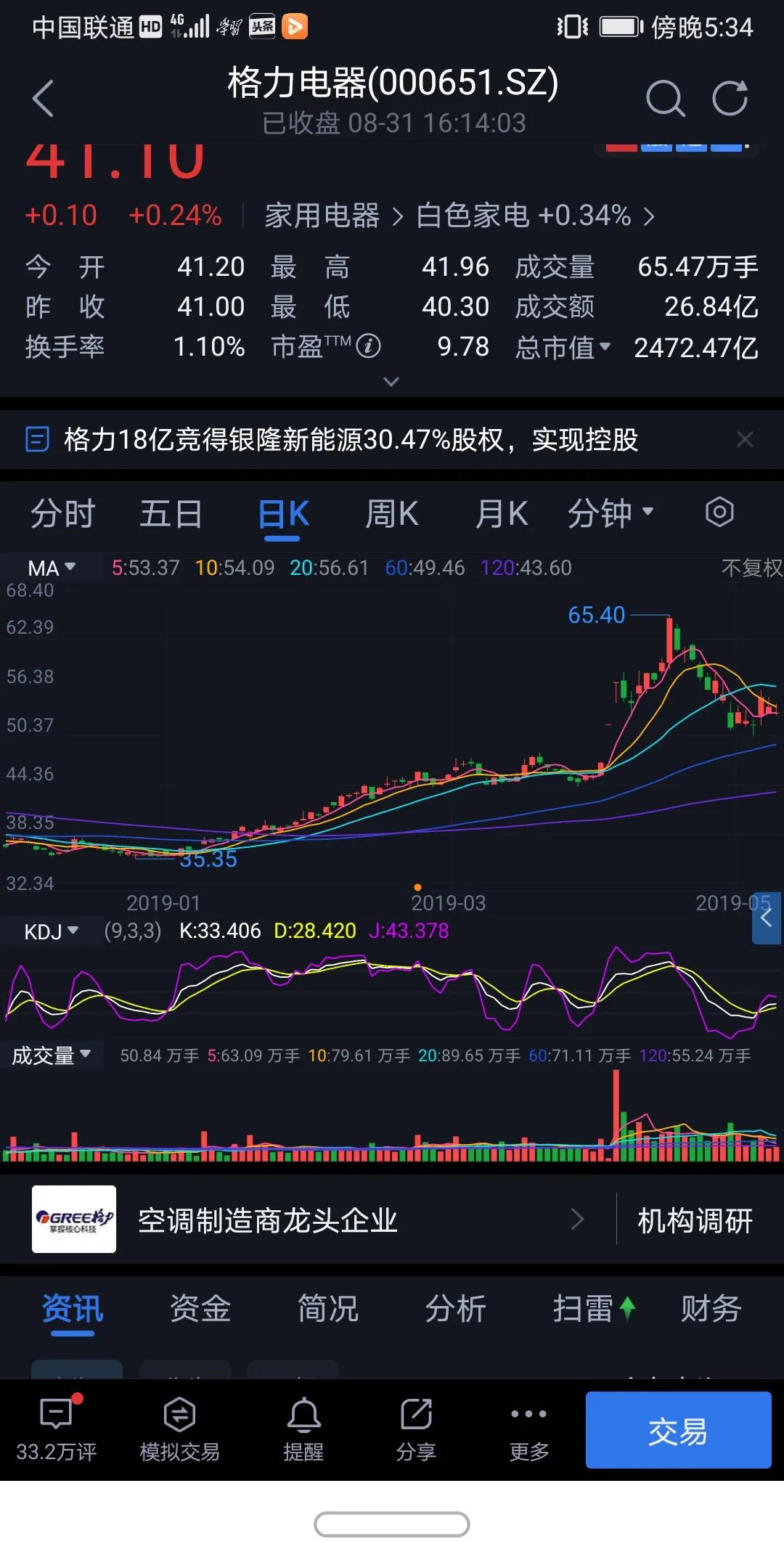Dismiss the 格力18亿 news banner

click(x=746, y=439)
